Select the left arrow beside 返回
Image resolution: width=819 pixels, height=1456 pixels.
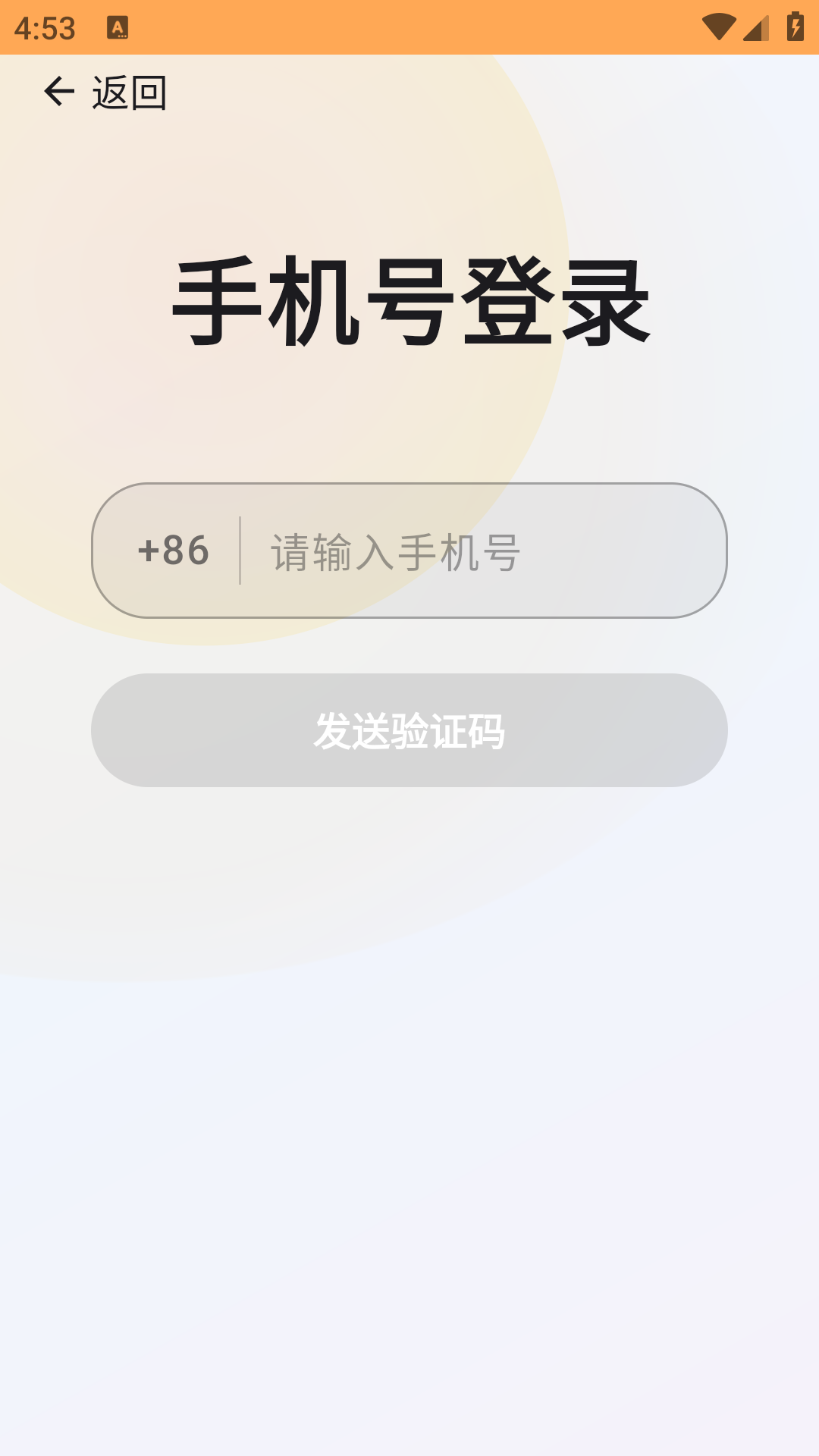click(58, 91)
